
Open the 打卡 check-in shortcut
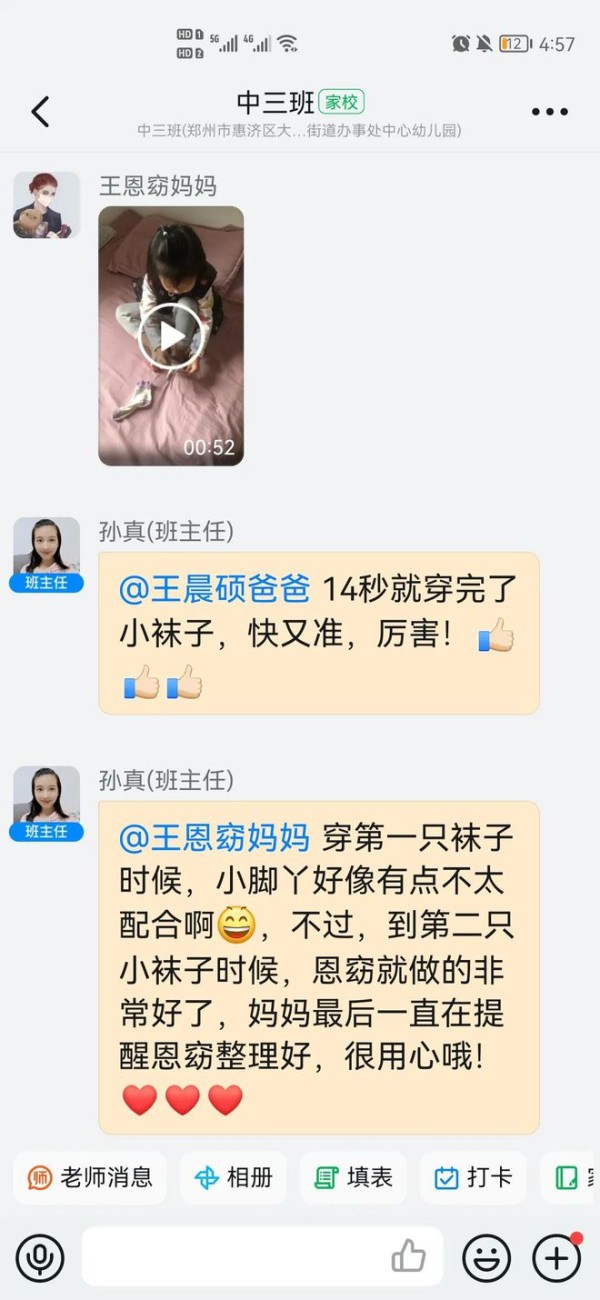click(x=473, y=1177)
